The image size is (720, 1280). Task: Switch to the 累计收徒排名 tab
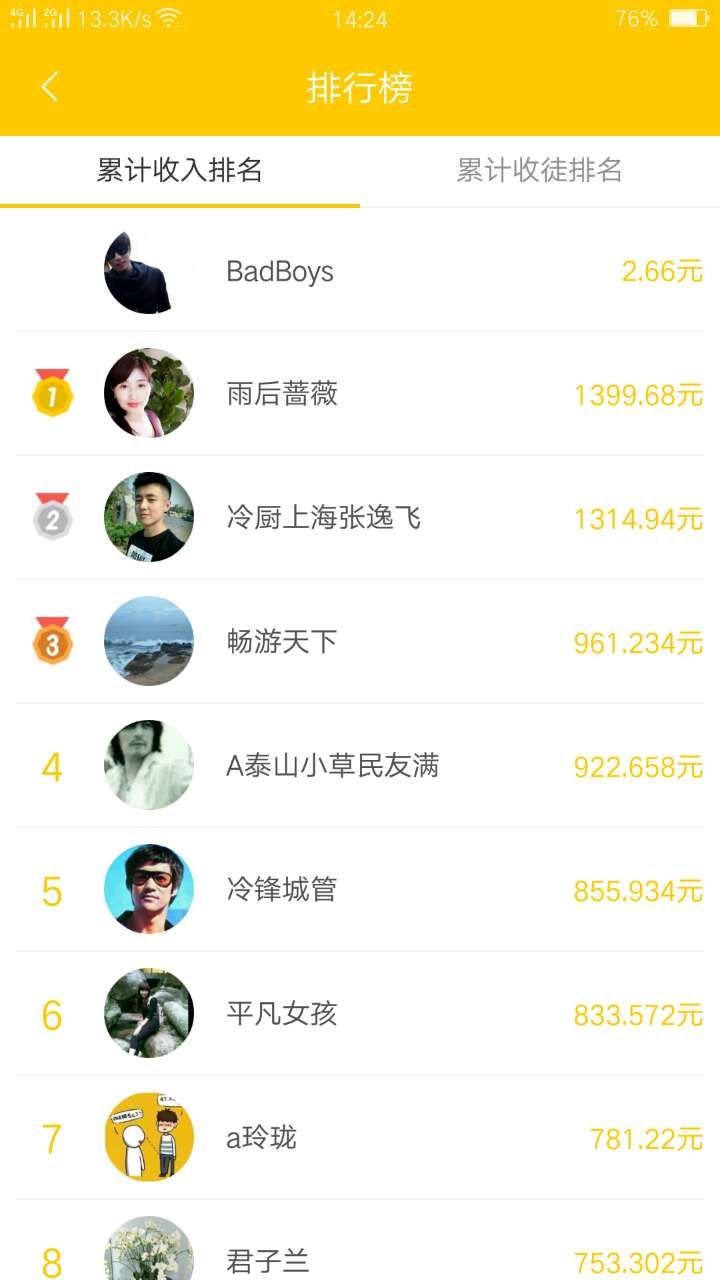[x=540, y=170]
